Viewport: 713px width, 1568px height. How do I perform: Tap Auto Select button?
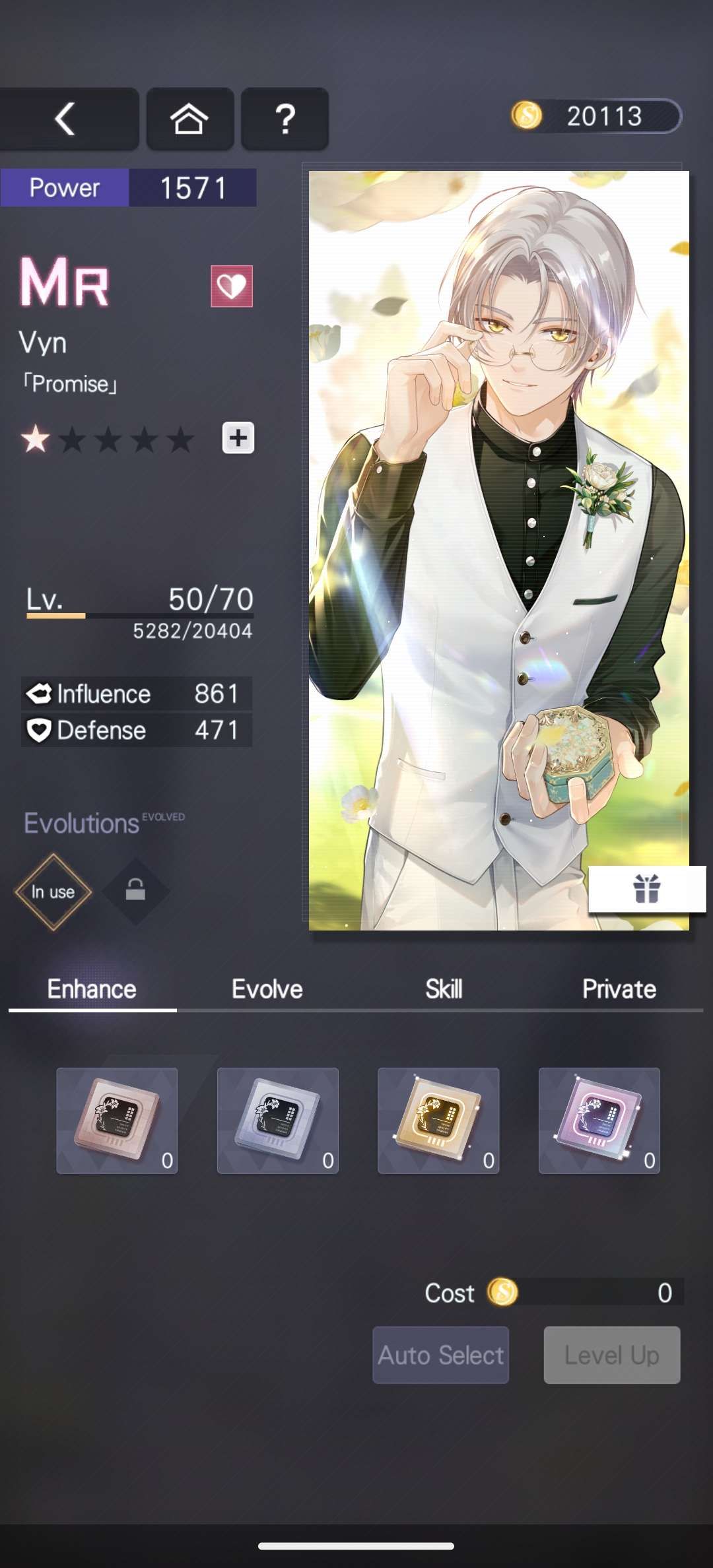(x=440, y=1355)
